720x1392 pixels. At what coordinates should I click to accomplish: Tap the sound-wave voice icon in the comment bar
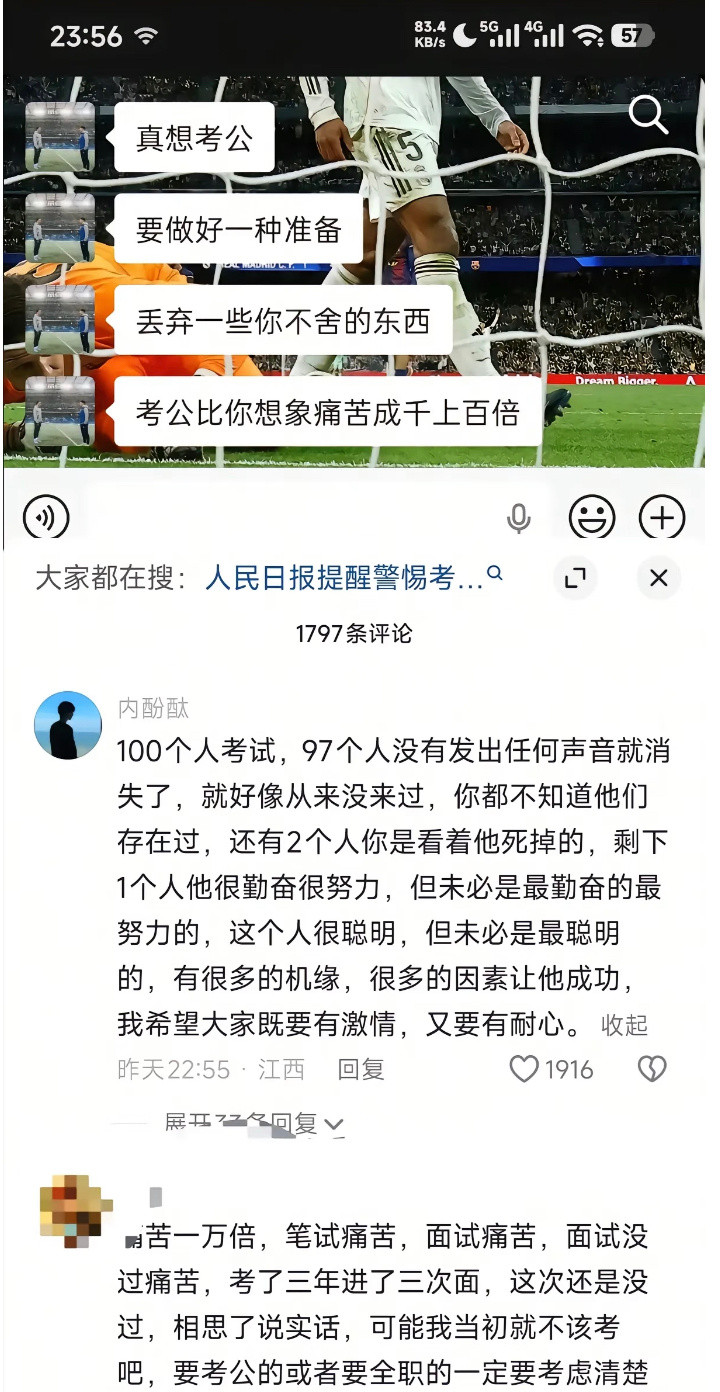[45, 517]
